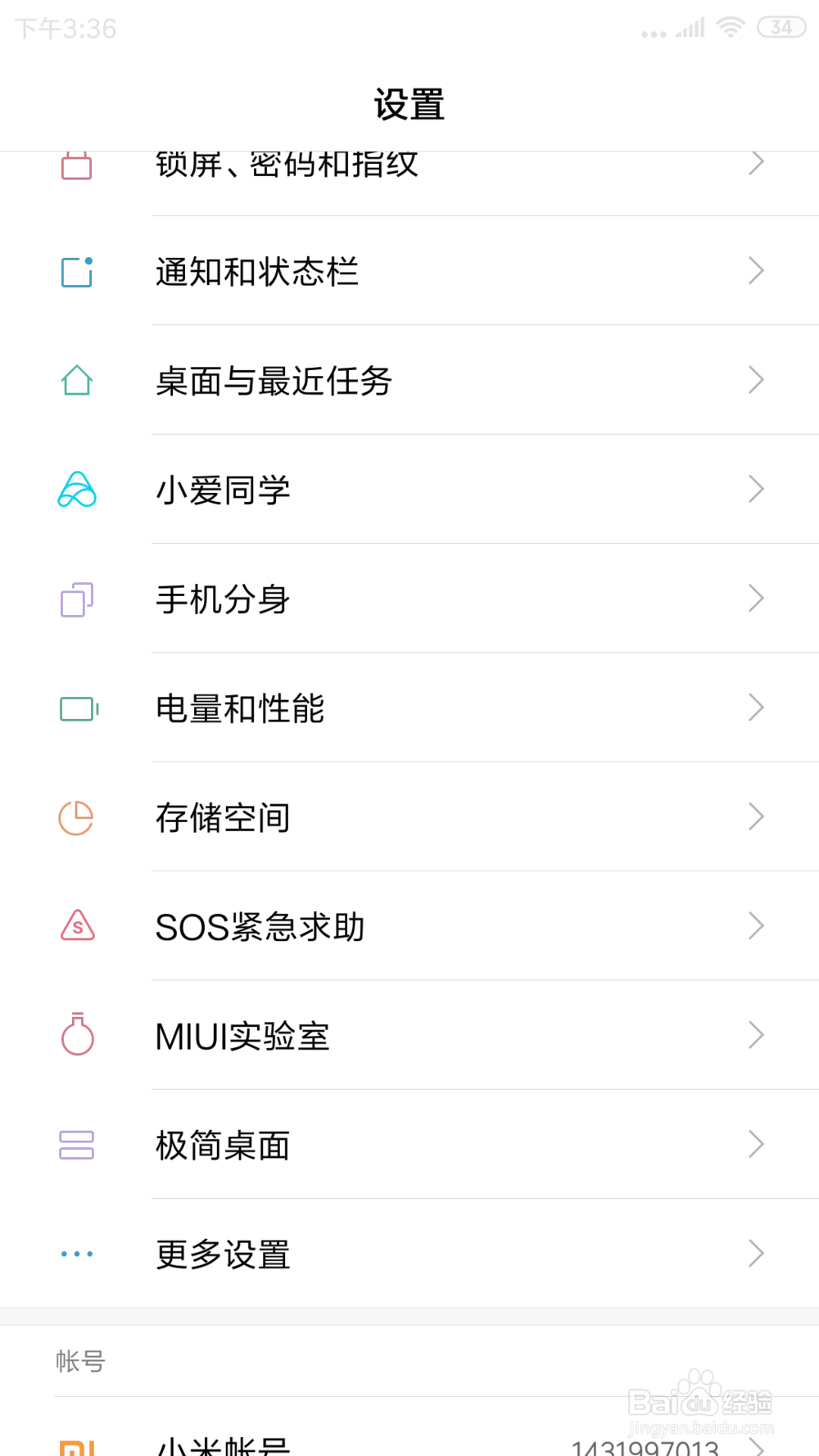
Task: Tap the SOS emergency triangle icon
Action: (76, 926)
